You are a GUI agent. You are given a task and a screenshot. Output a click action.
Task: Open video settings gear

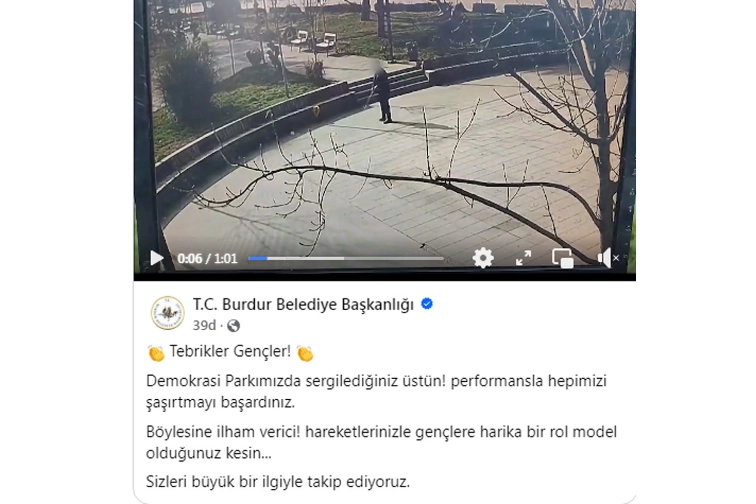[x=483, y=258]
